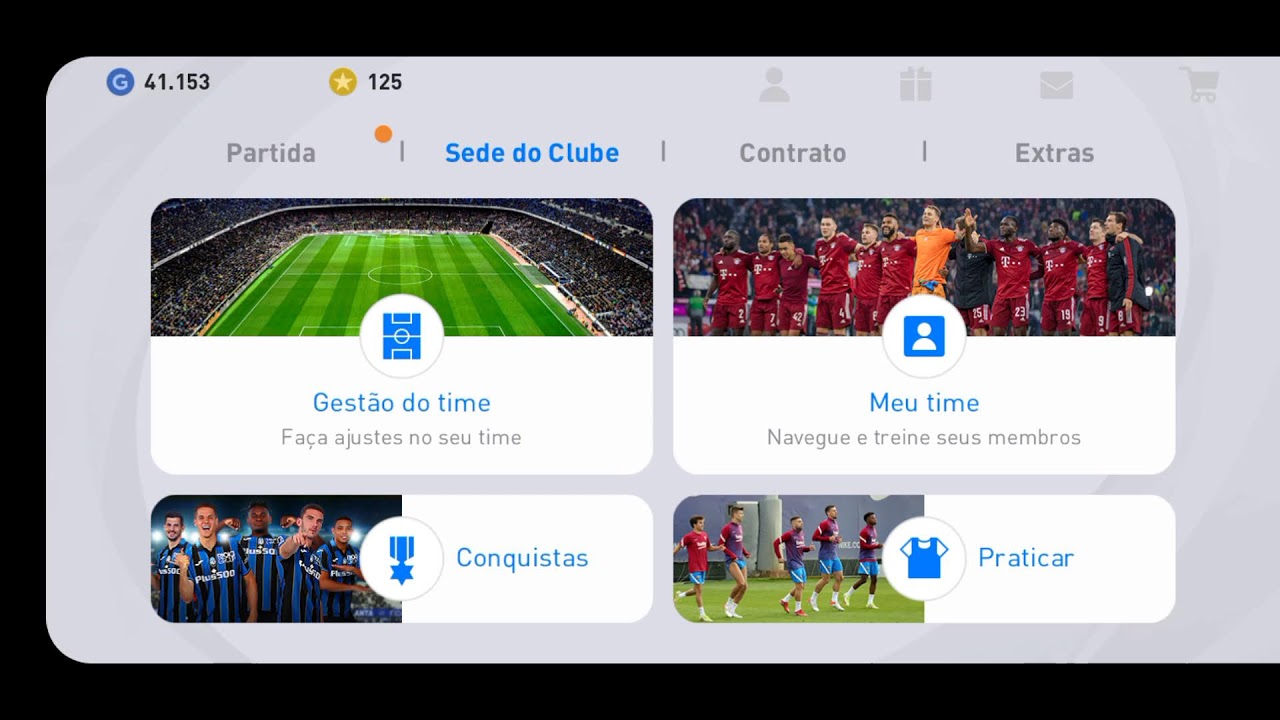
Task: Open the gift box rewards
Action: (x=915, y=85)
